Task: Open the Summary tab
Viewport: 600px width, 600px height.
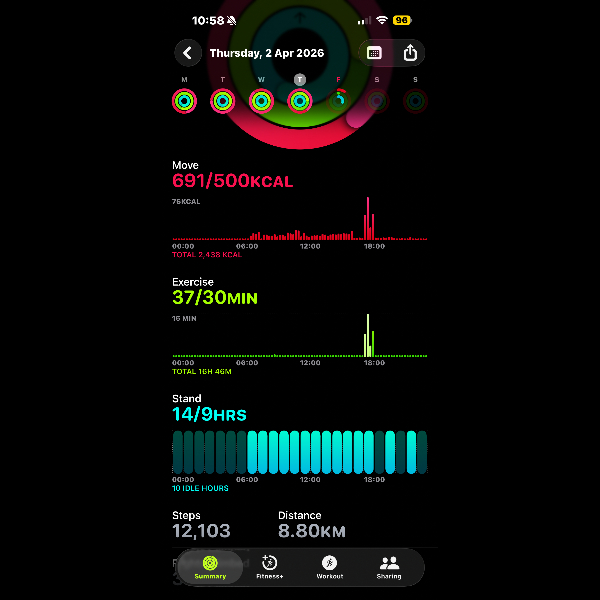Action: [x=210, y=567]
